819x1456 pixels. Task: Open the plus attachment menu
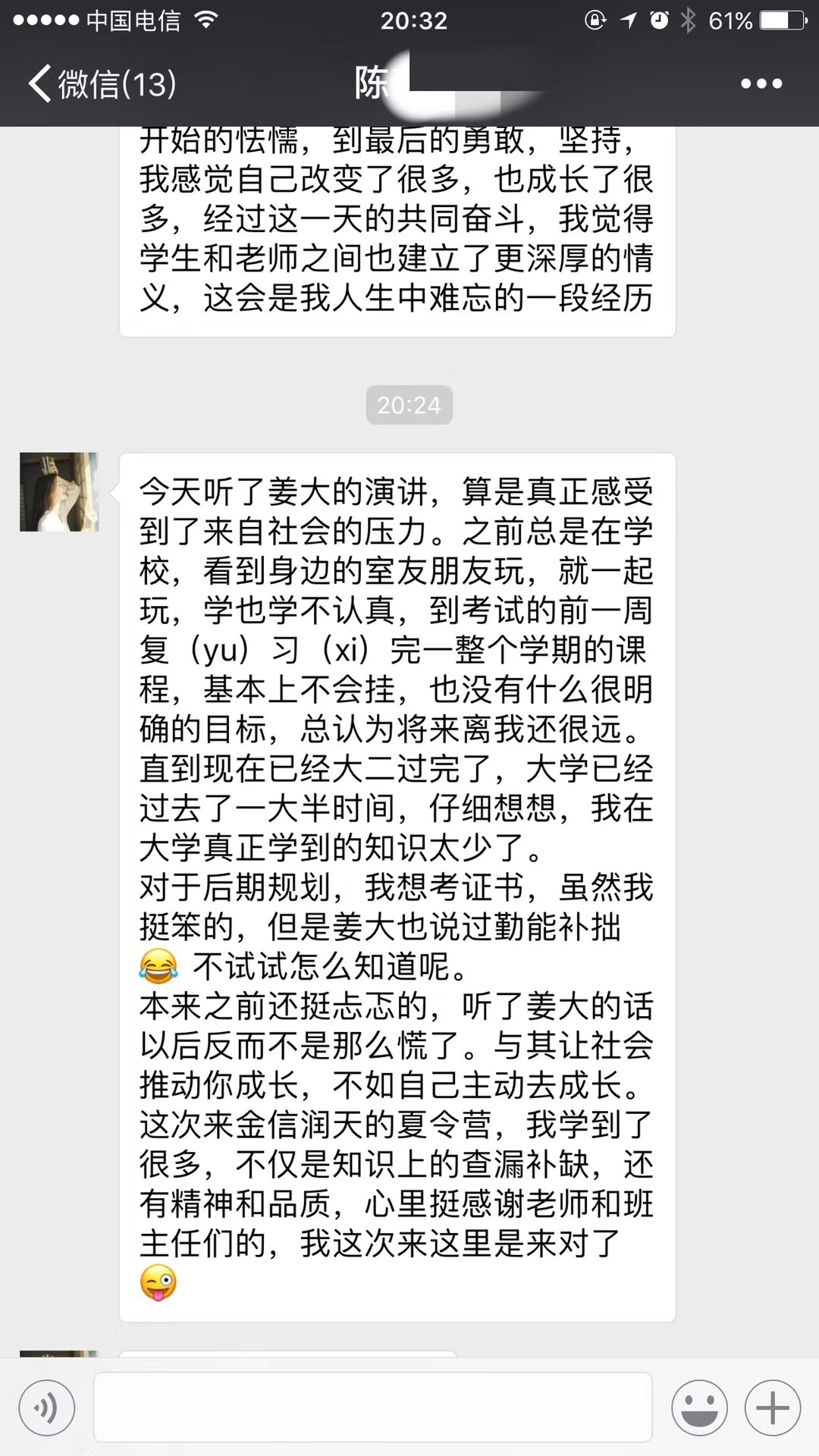pyautogui.click(x=772, y=1408)
